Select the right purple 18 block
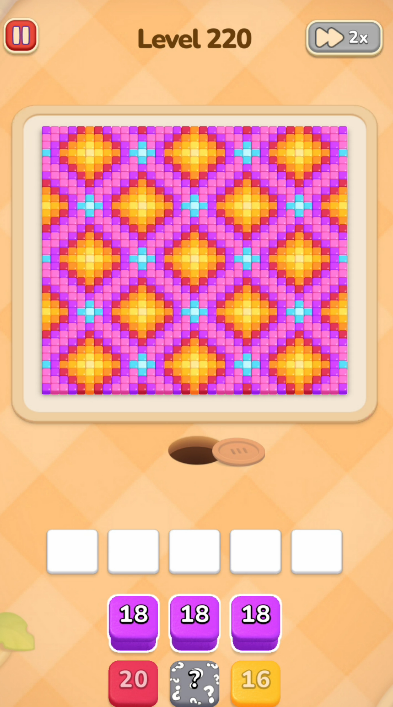The image size is (393, 707). coord(256,623)
